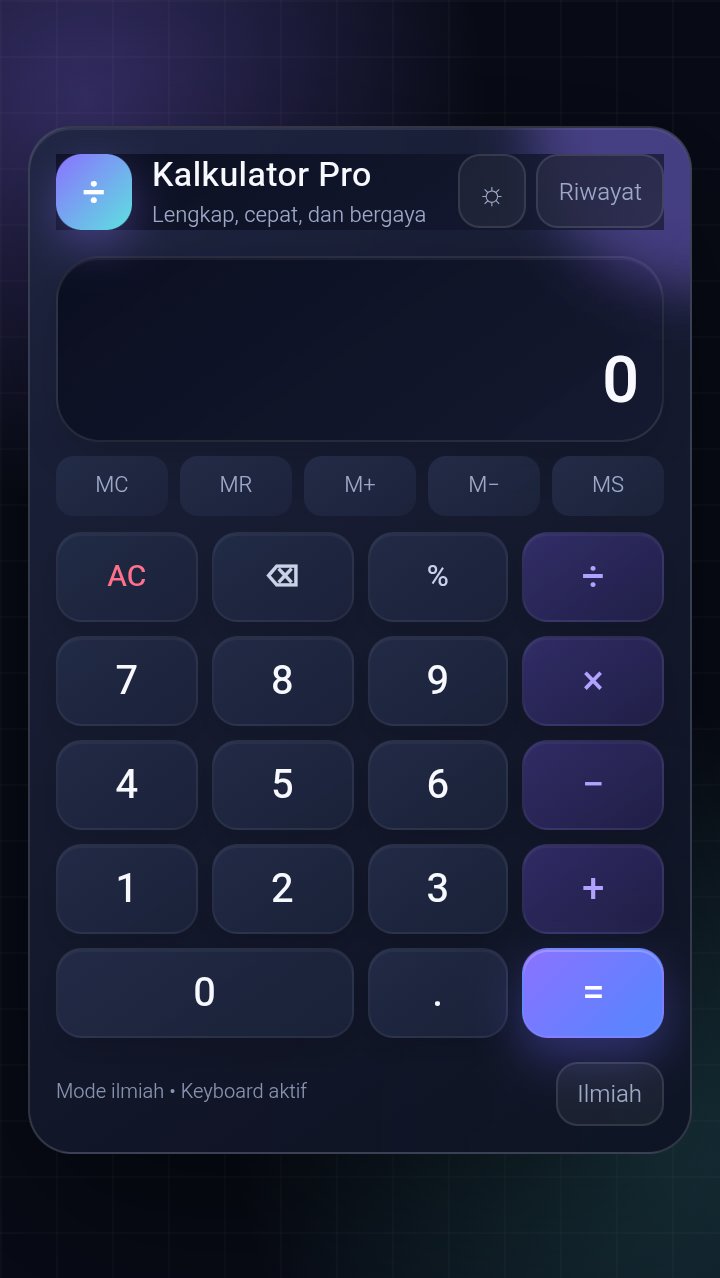
Task: Open the Riwayat history panel
Action: [600, 191]
